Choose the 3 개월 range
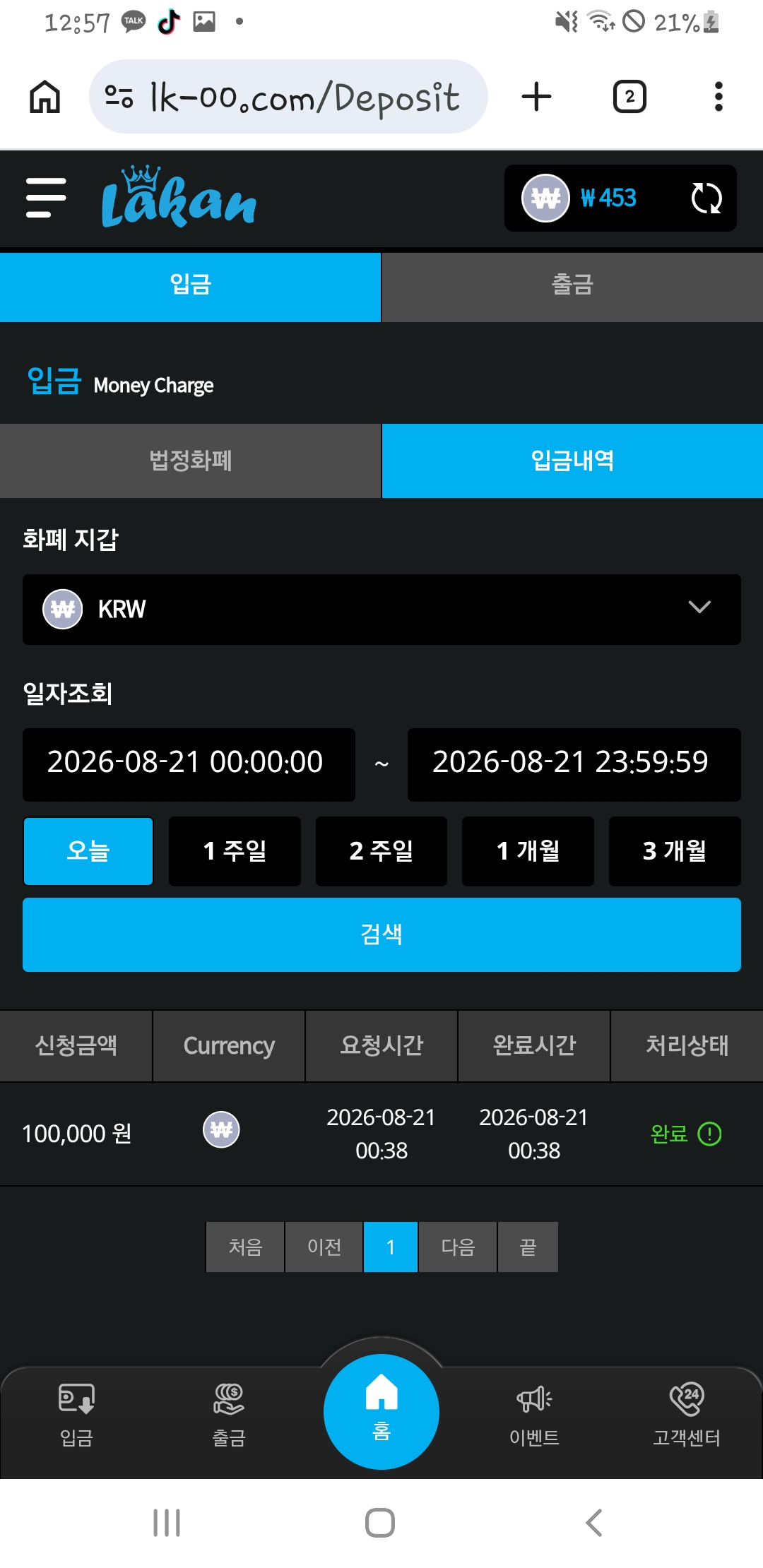 (675, 851)
